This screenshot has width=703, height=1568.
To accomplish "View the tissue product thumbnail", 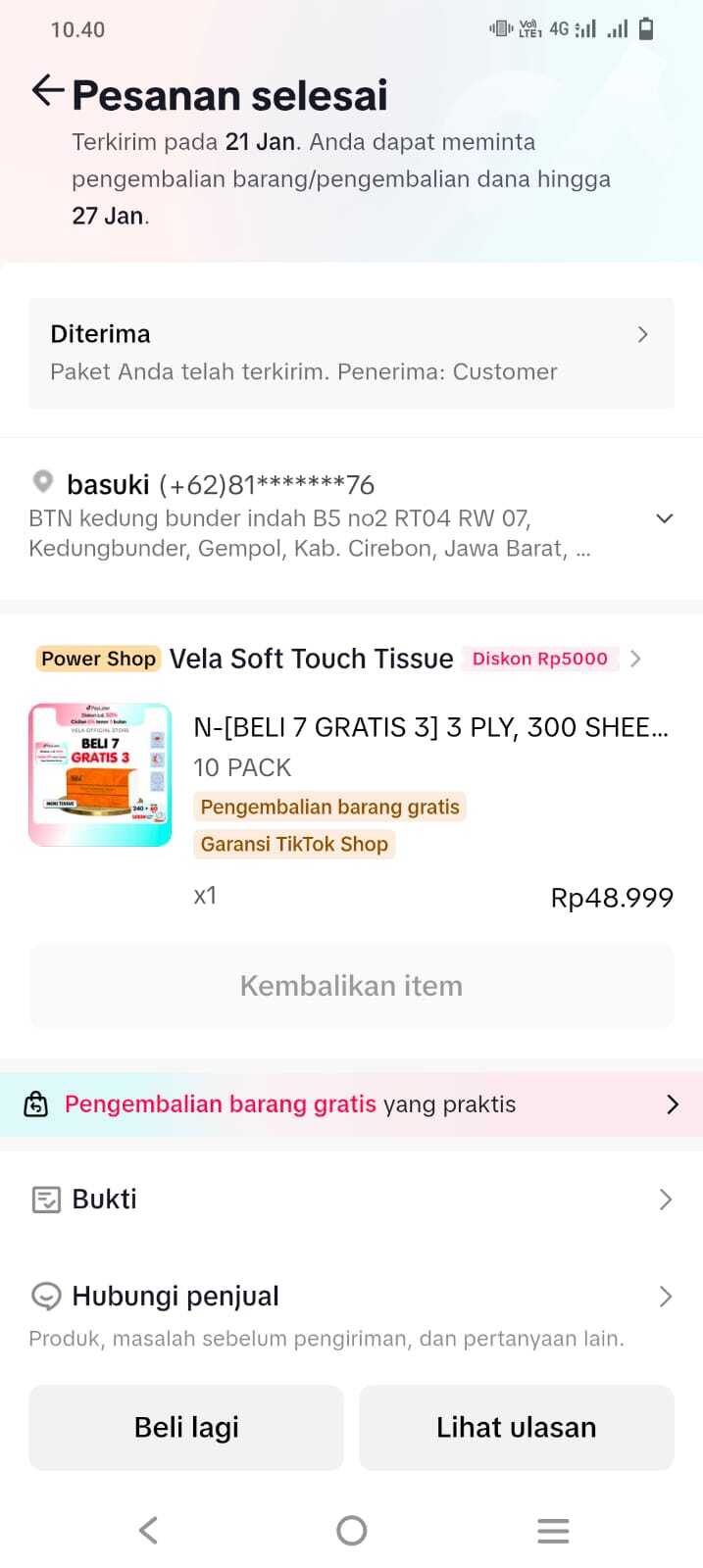I will click(x=100, y=774).
